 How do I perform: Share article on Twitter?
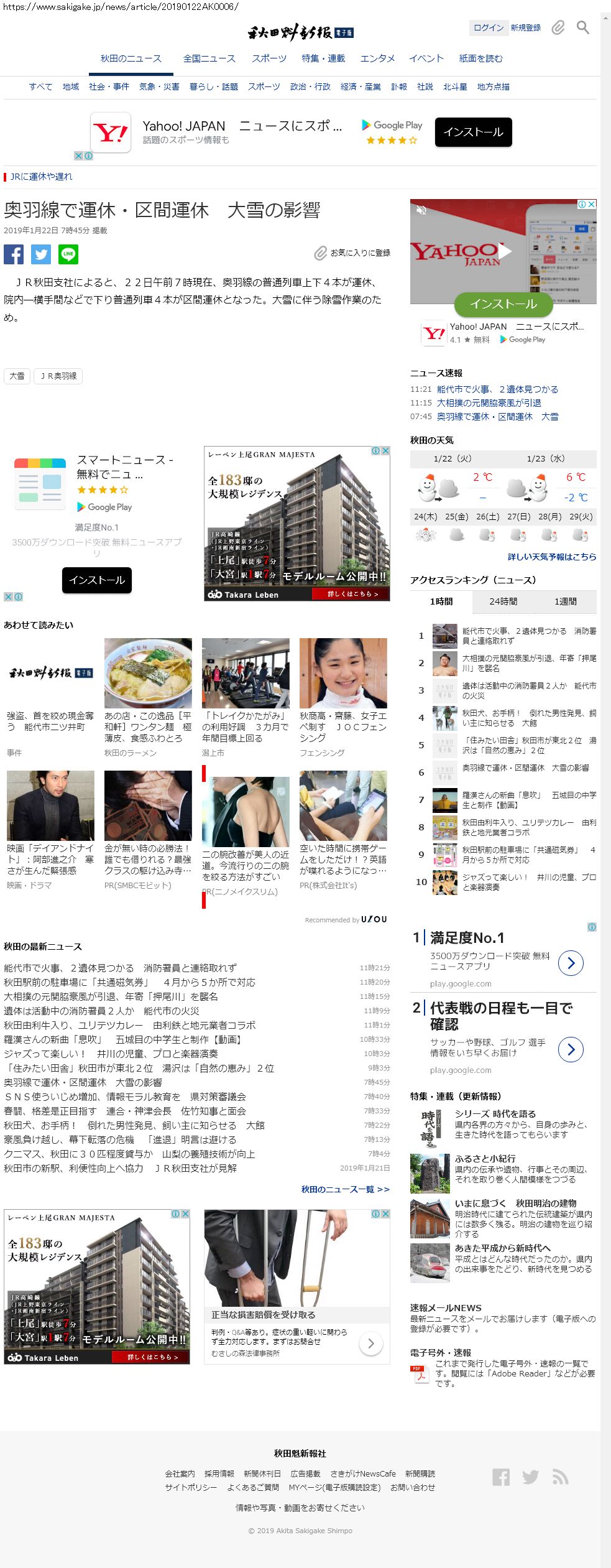click(x=41, y=254)
